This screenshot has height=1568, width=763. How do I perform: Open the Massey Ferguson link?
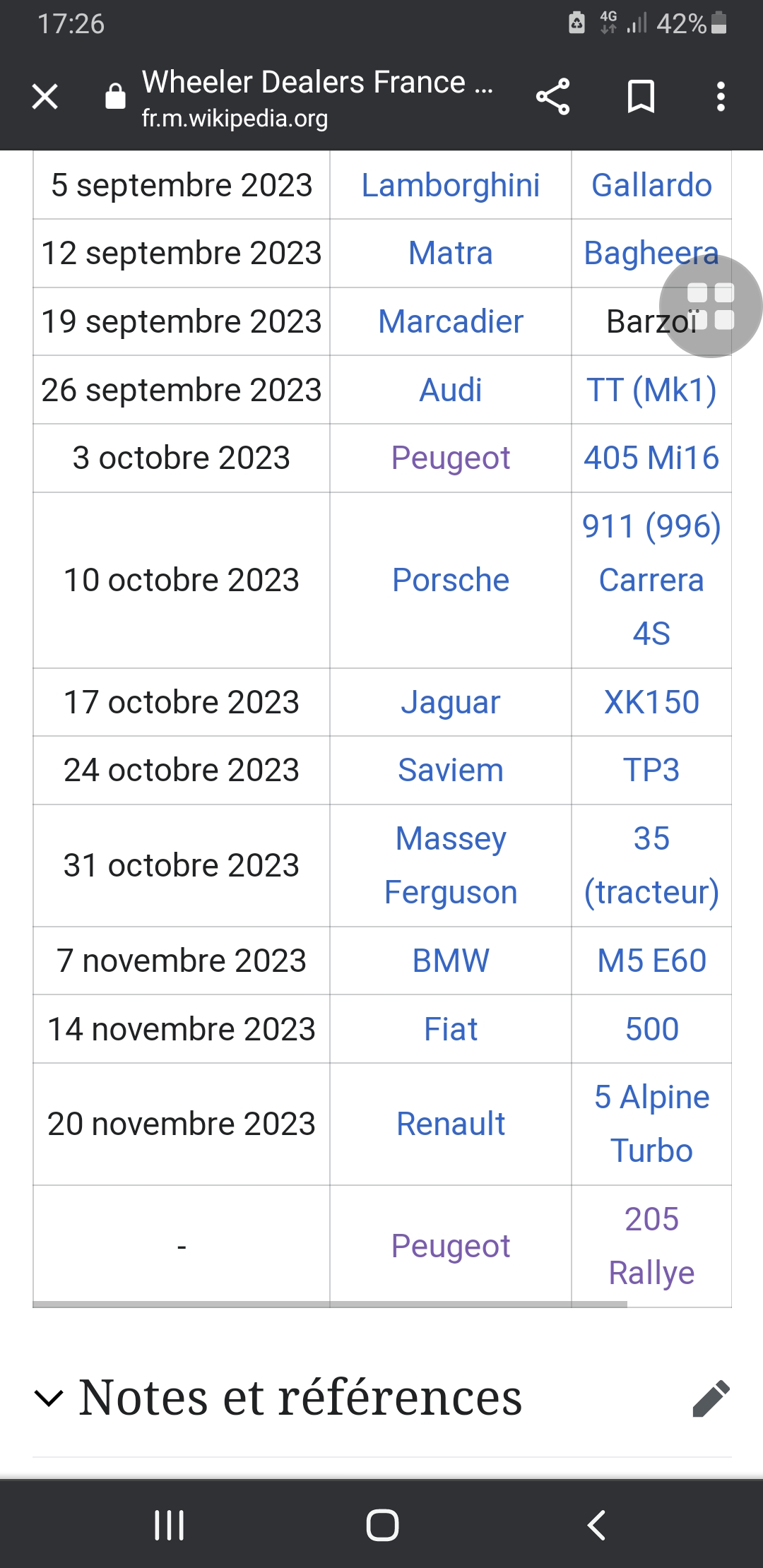point(451,866)
